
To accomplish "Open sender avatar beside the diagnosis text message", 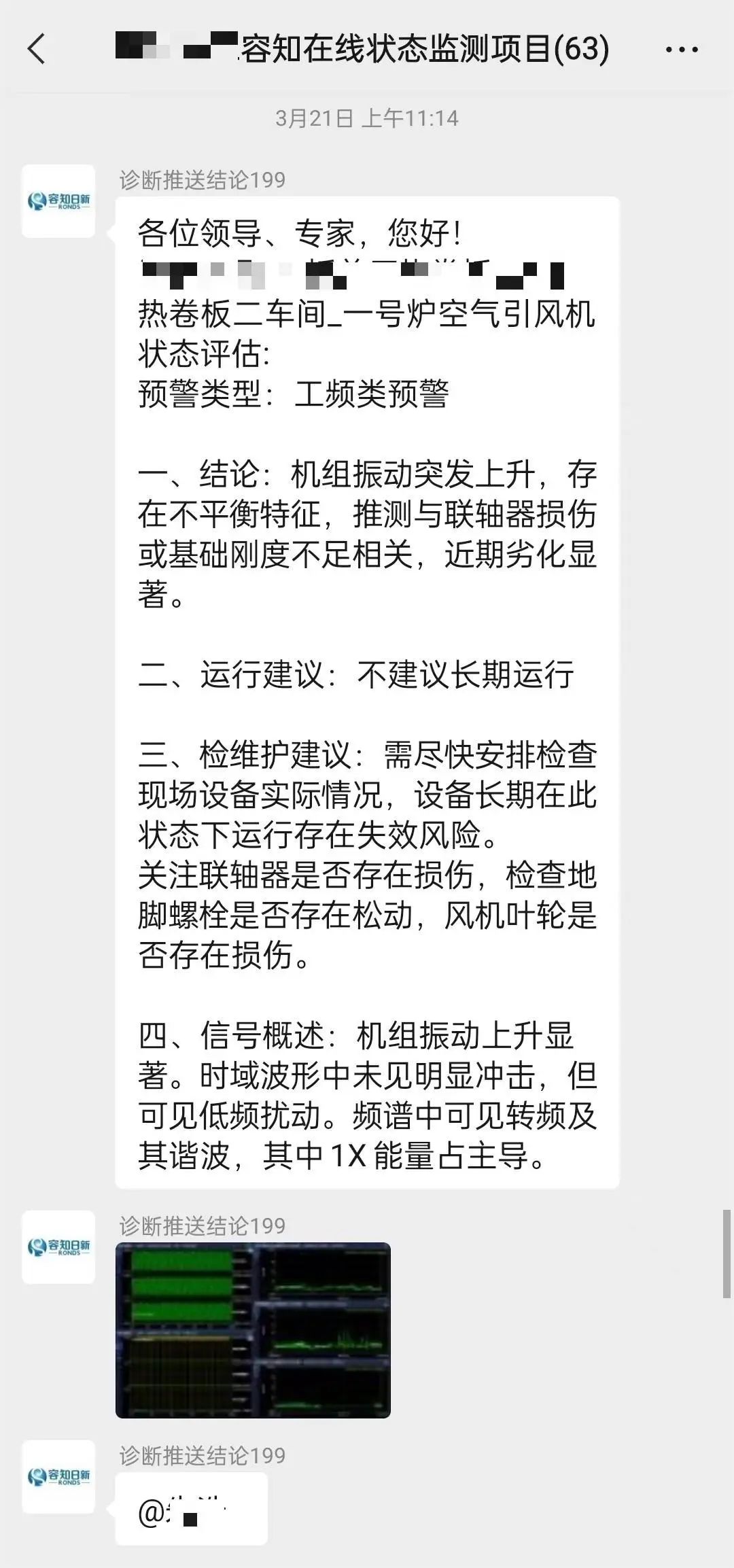I will 58,201.
